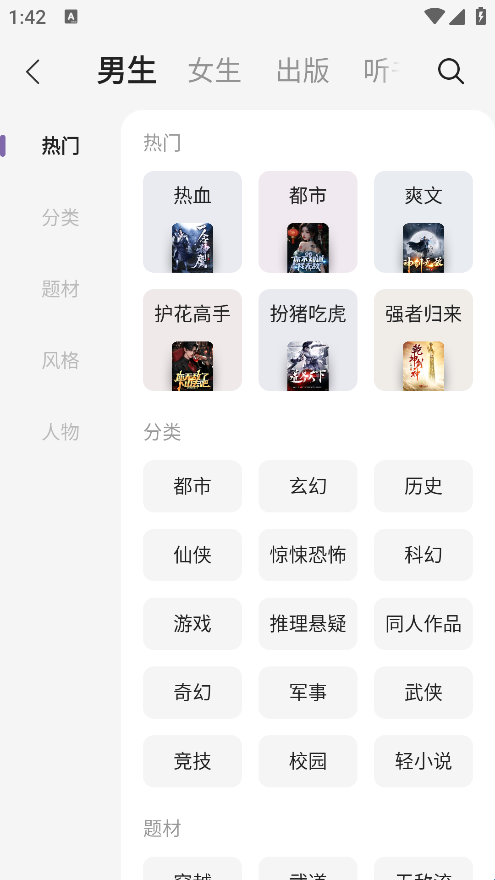Switch to the 出版 tab
The width and height of the screenshot is (495, 880).
(303, 71)
